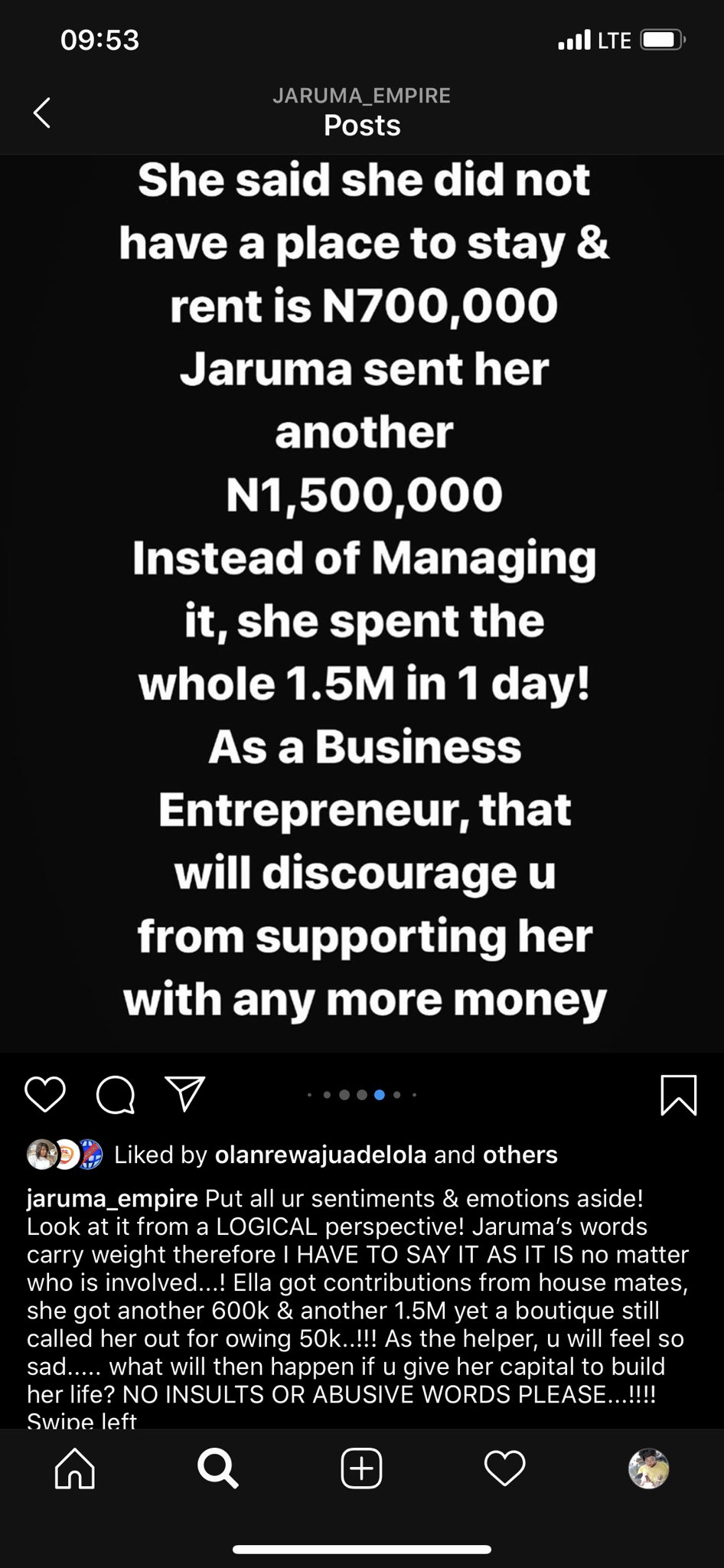This screenshot has width=724, height=1568.
Task: Go back using the back arrow
Action: coord(42,113)
